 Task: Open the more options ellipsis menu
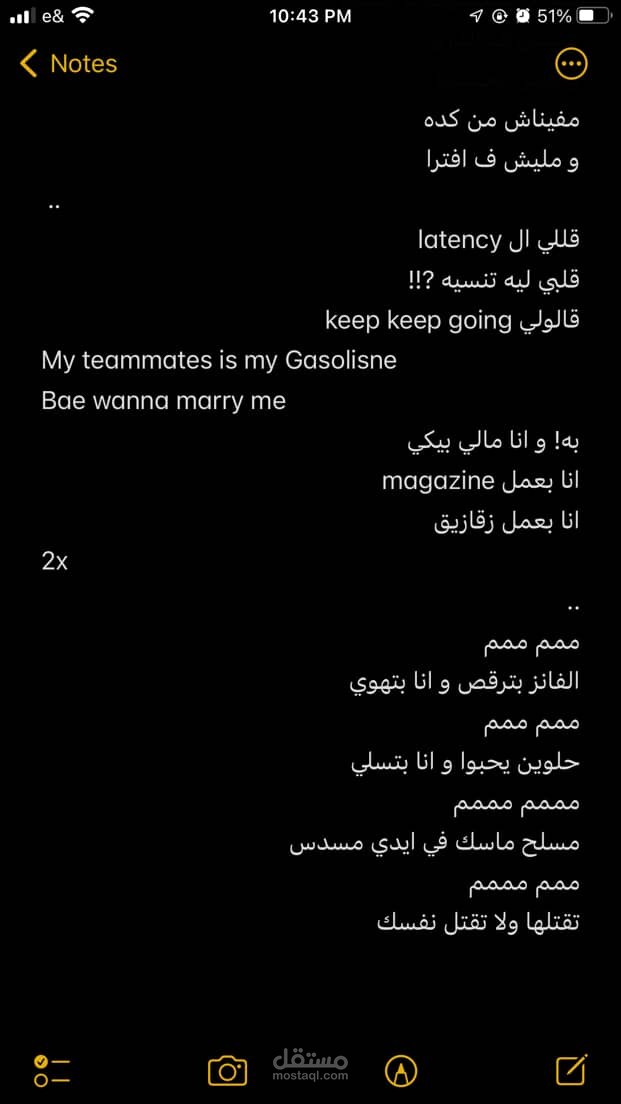click(571, 64)
